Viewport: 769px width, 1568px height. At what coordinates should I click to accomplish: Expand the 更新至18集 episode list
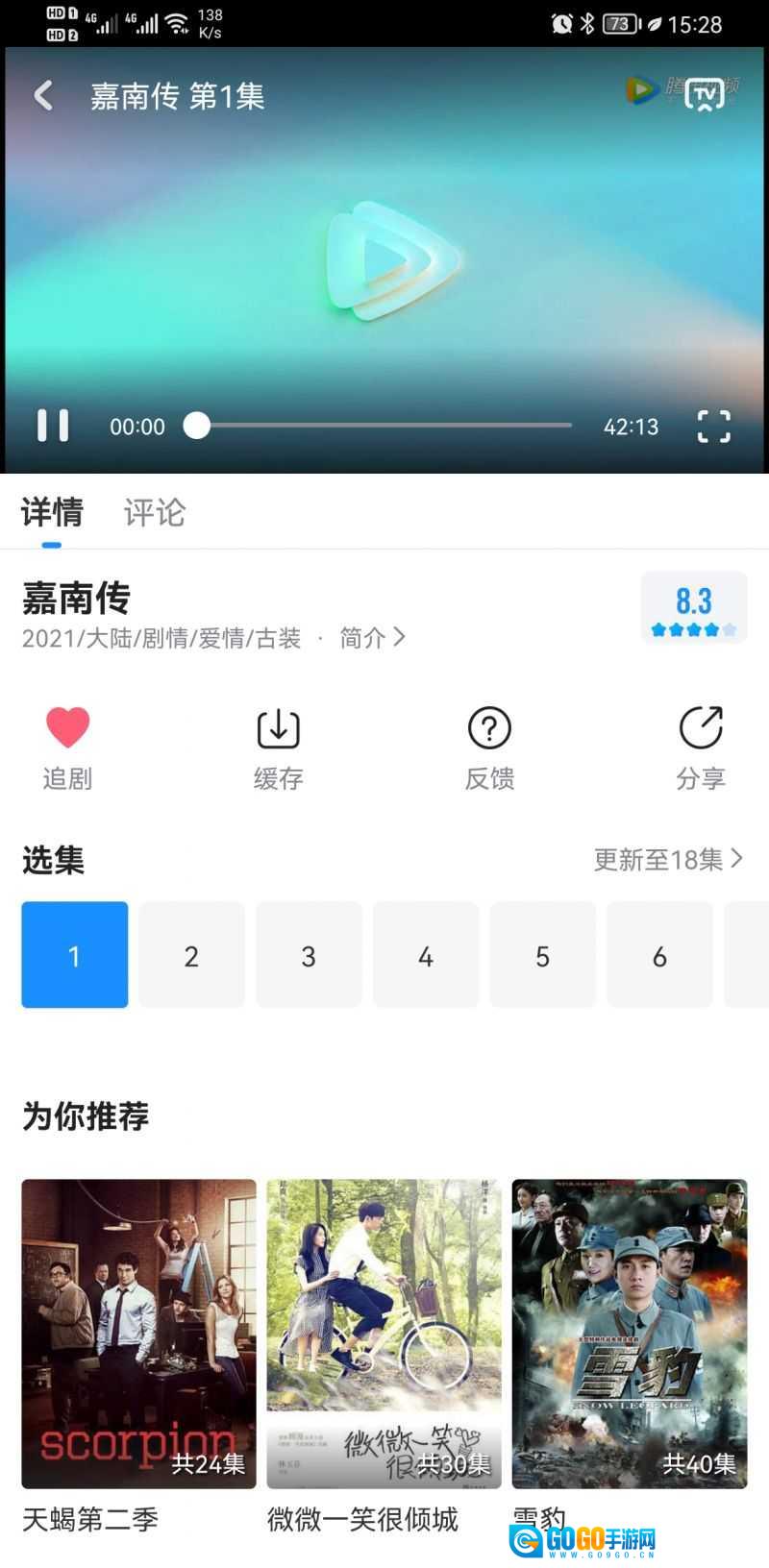point(668,859)
